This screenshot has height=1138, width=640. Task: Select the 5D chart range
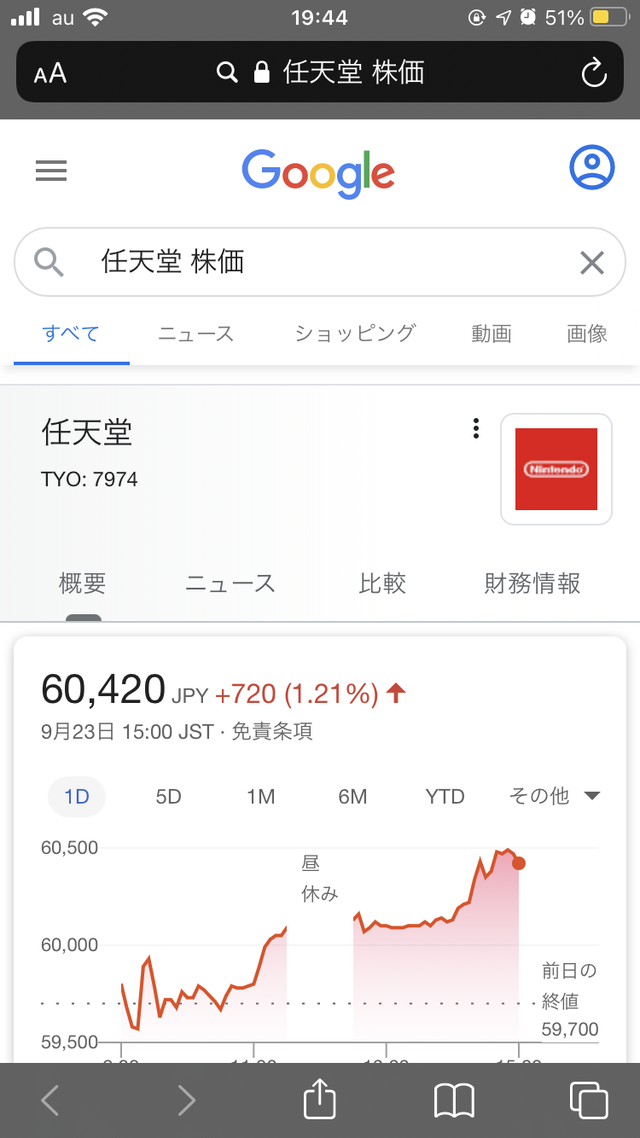pyautogui.click(x=168, y=796)
